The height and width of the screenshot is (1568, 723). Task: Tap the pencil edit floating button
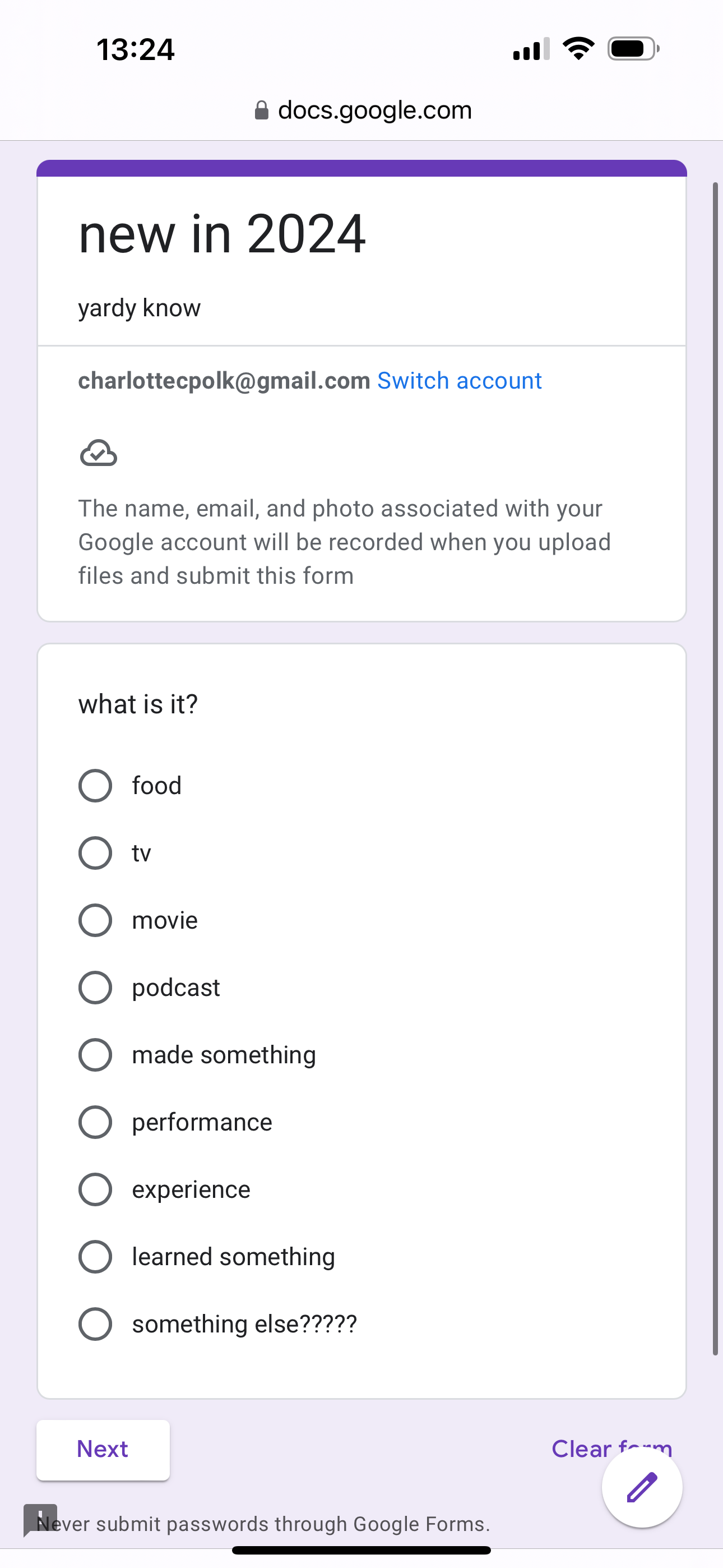[x=641, y=1487]
